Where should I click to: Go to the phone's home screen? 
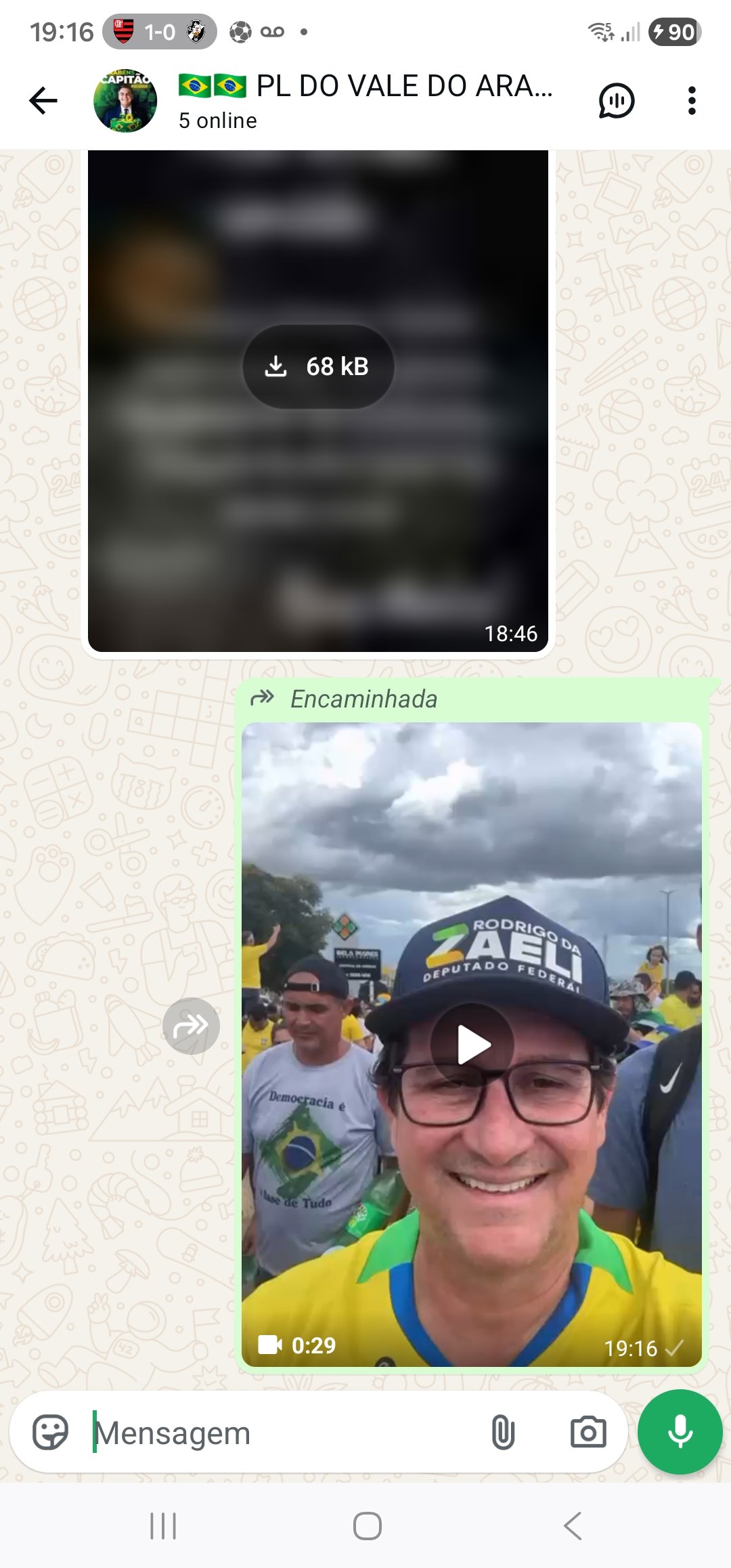367,1526
